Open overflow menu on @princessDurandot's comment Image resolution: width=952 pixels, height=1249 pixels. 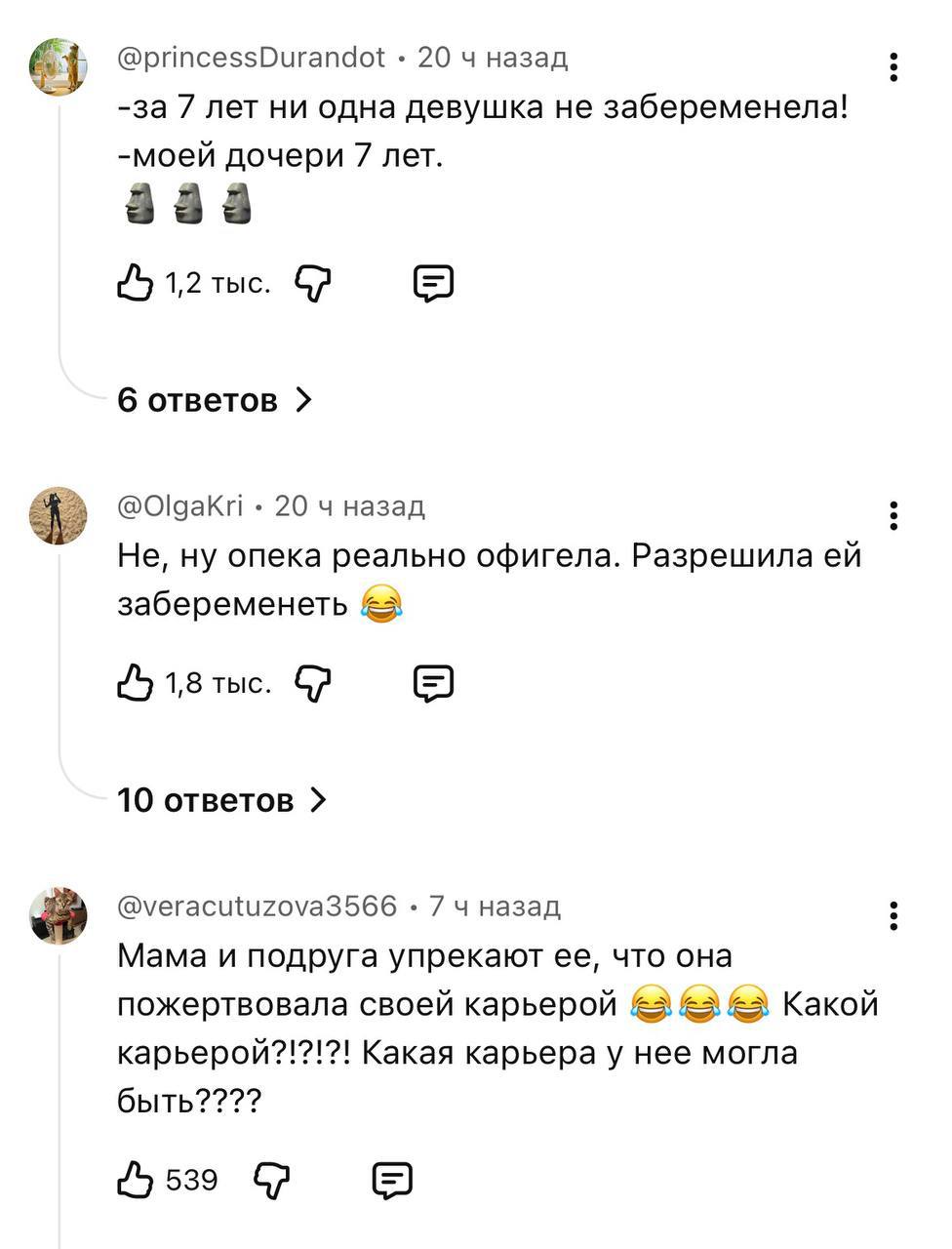point(893,67)
